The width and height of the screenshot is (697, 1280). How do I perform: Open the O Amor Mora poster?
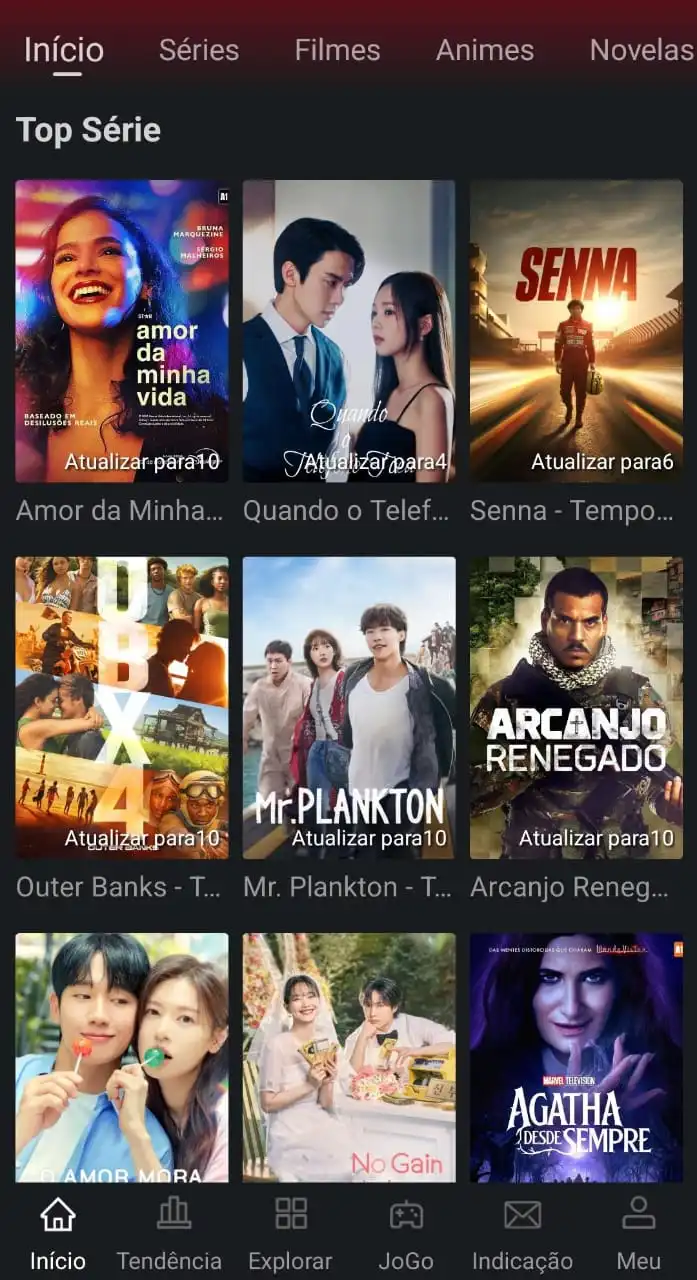click(x=122, y=1057)
